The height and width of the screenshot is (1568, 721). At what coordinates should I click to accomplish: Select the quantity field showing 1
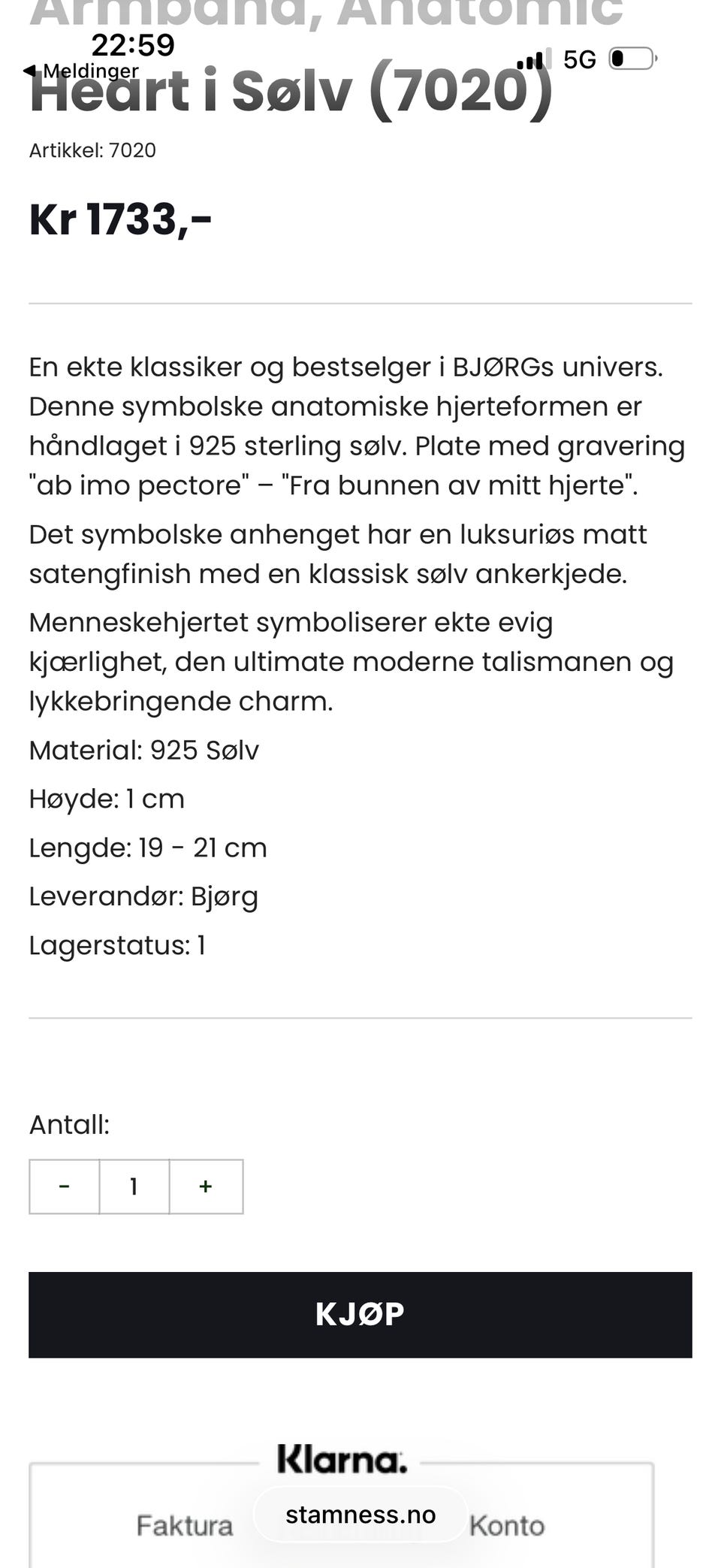click(134, 1186)
